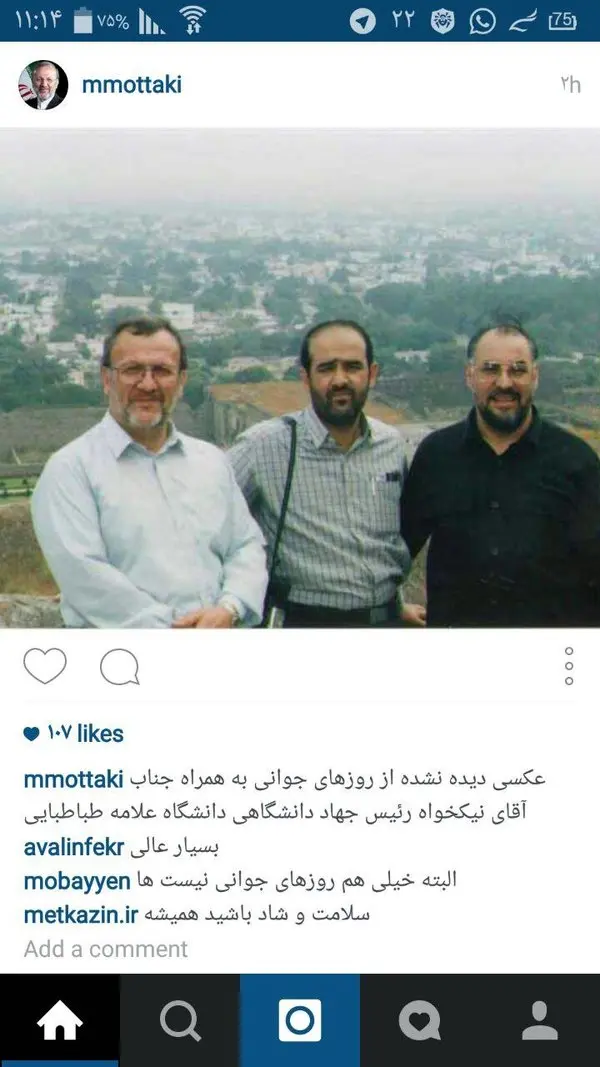Switch to the Home feed tab

pos(60,1020)
